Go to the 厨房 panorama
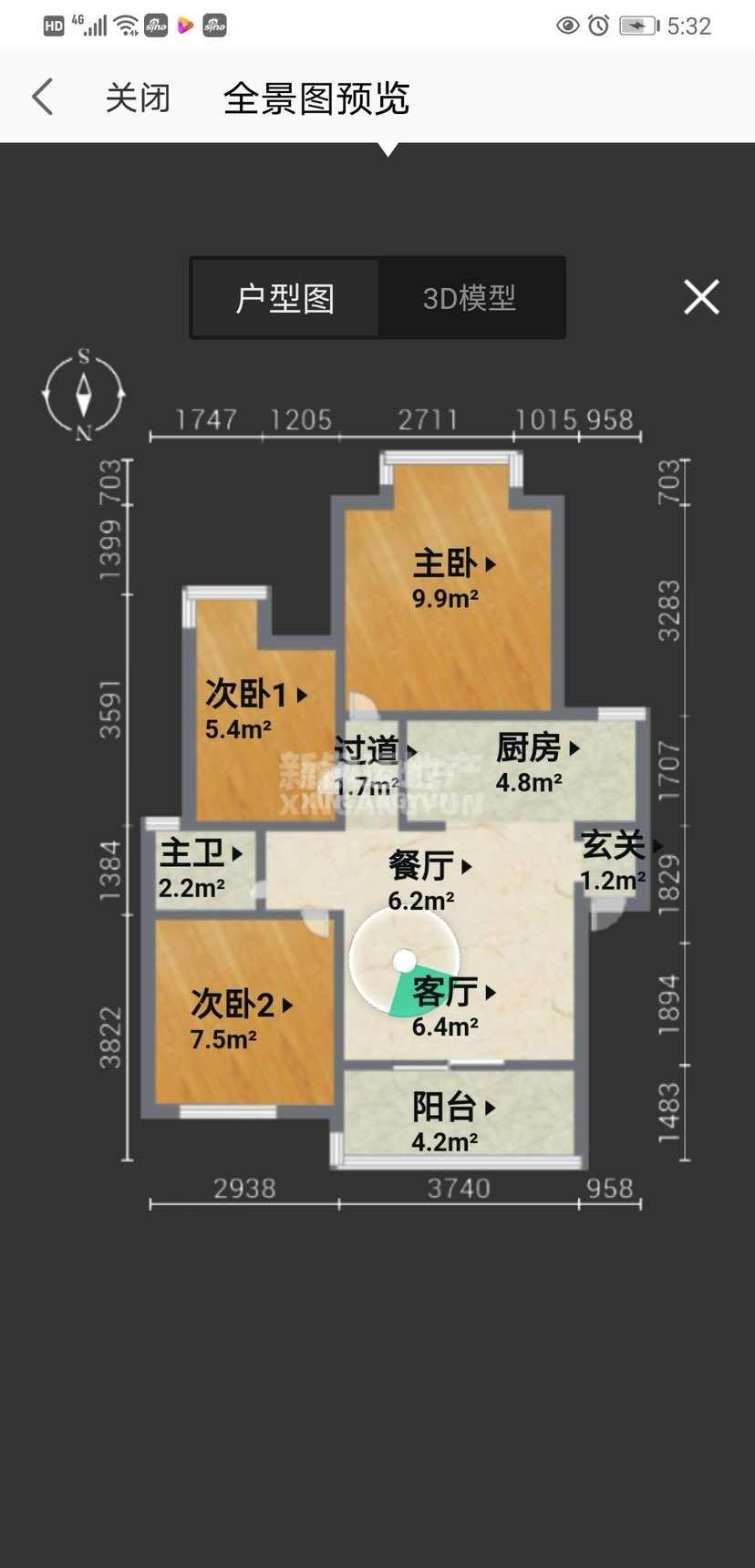The image size is (755, 1568). point(537,748)
